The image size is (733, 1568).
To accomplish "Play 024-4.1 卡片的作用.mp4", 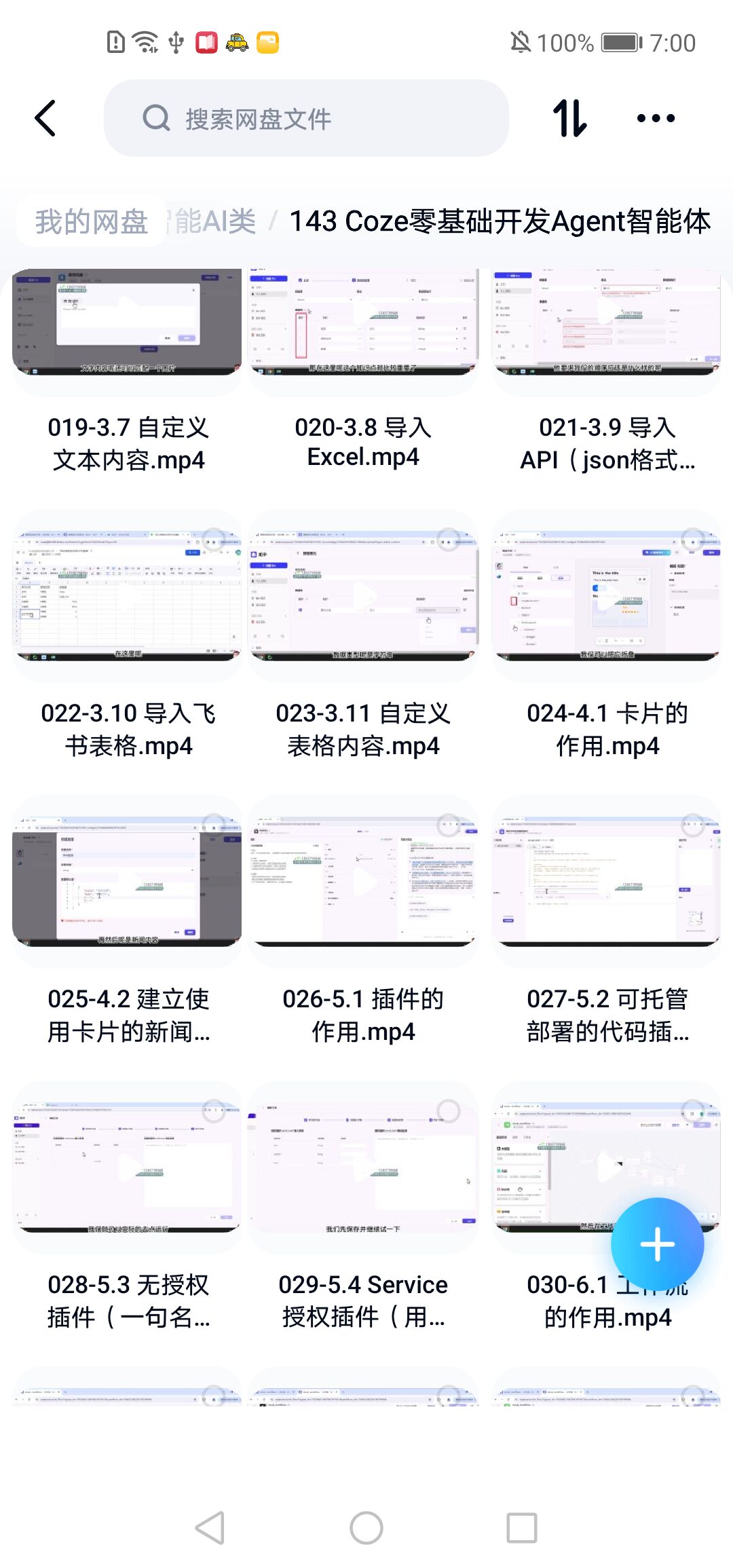I will (607, 597).
